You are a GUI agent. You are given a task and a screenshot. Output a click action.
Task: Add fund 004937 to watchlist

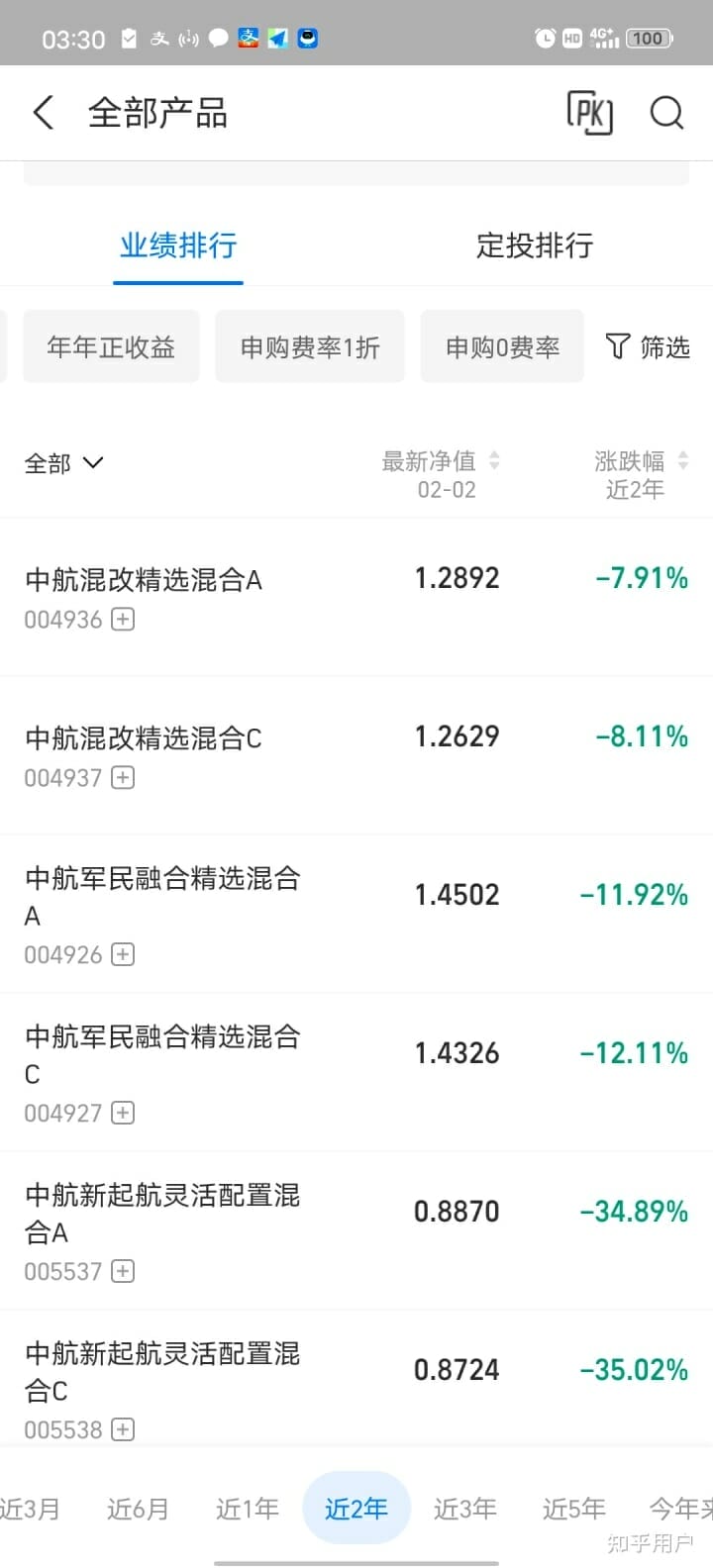point(123,778)
